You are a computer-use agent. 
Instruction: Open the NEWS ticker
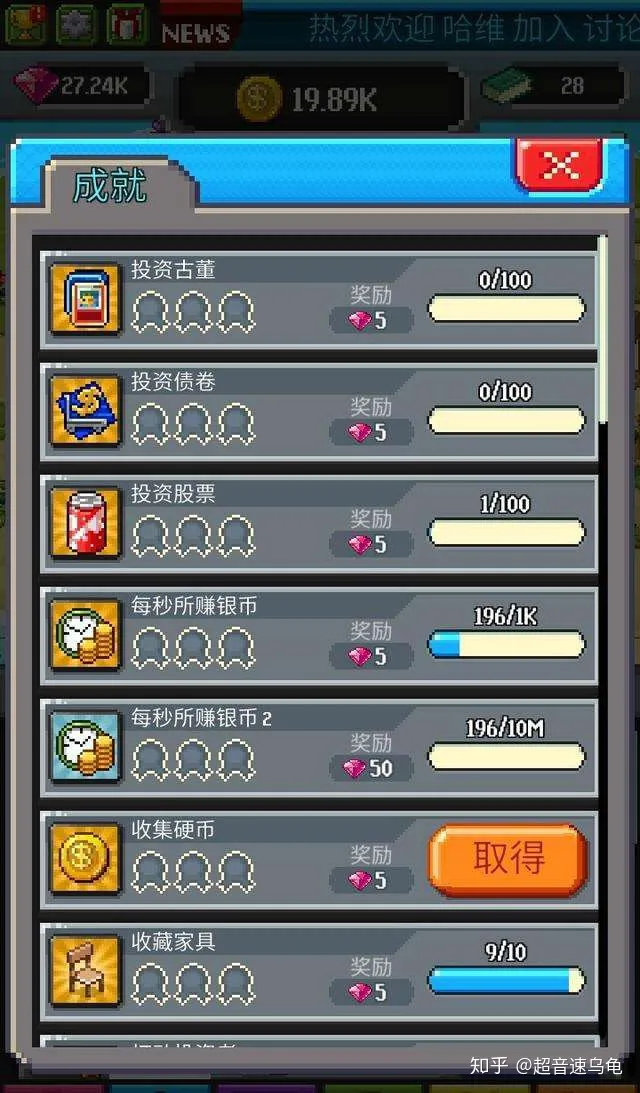pyautogui.click(x=196, y=32)
